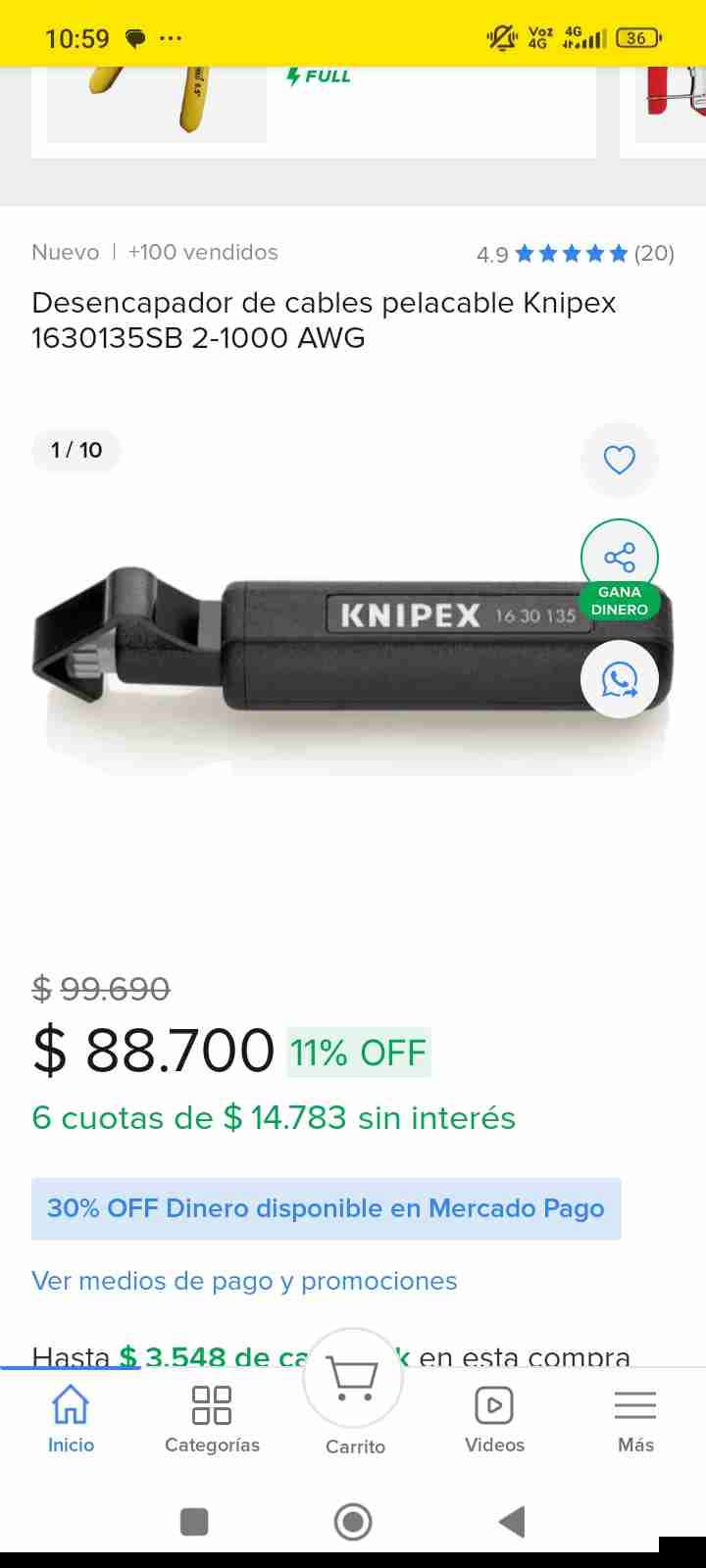
Task: Open the overflow menu in the status bar
Action: coord(172,37)
